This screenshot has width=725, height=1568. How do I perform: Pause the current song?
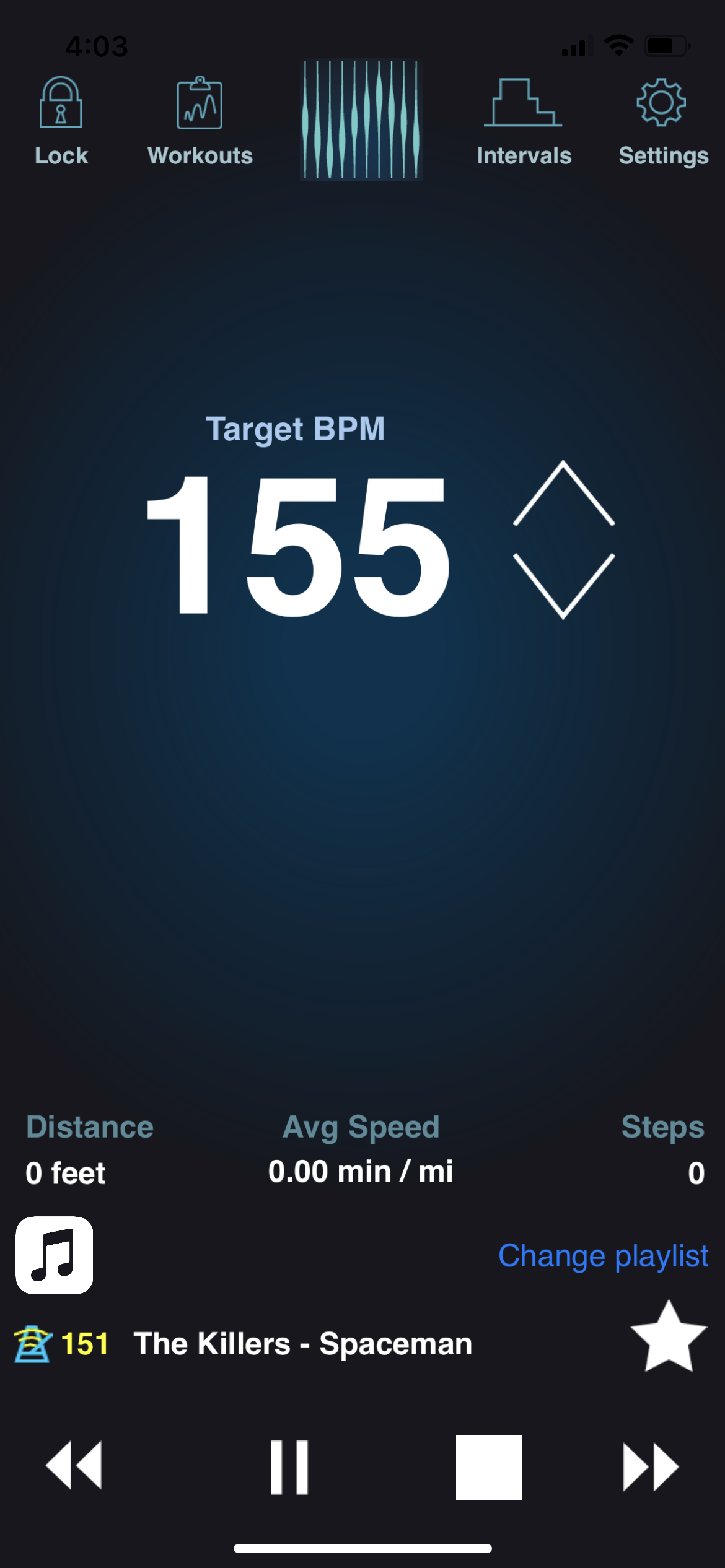click(289, 1467)
